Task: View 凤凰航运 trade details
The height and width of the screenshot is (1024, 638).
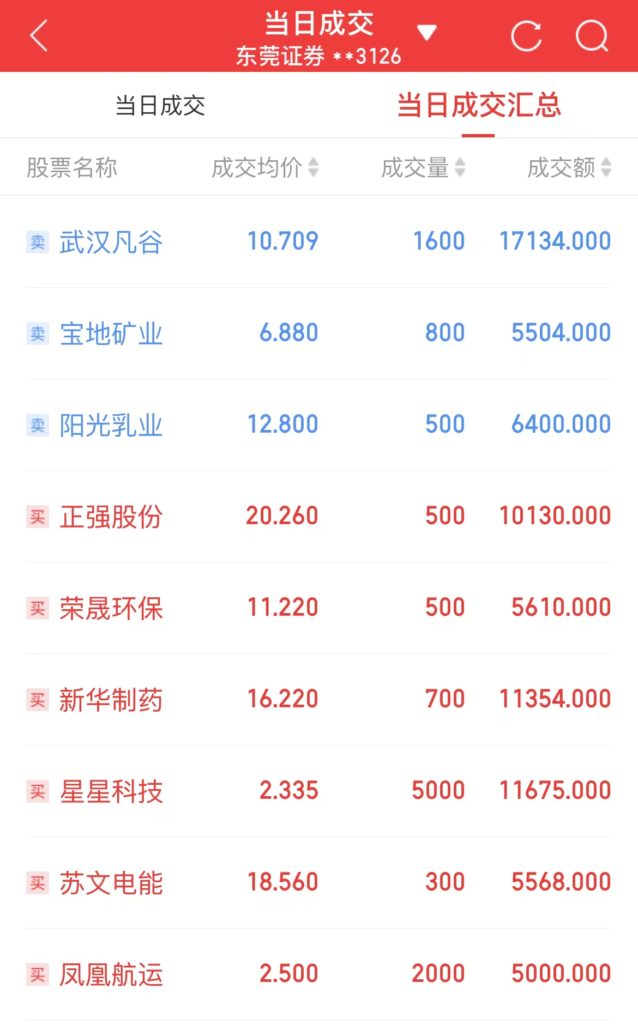Action: tap(319, 974)
